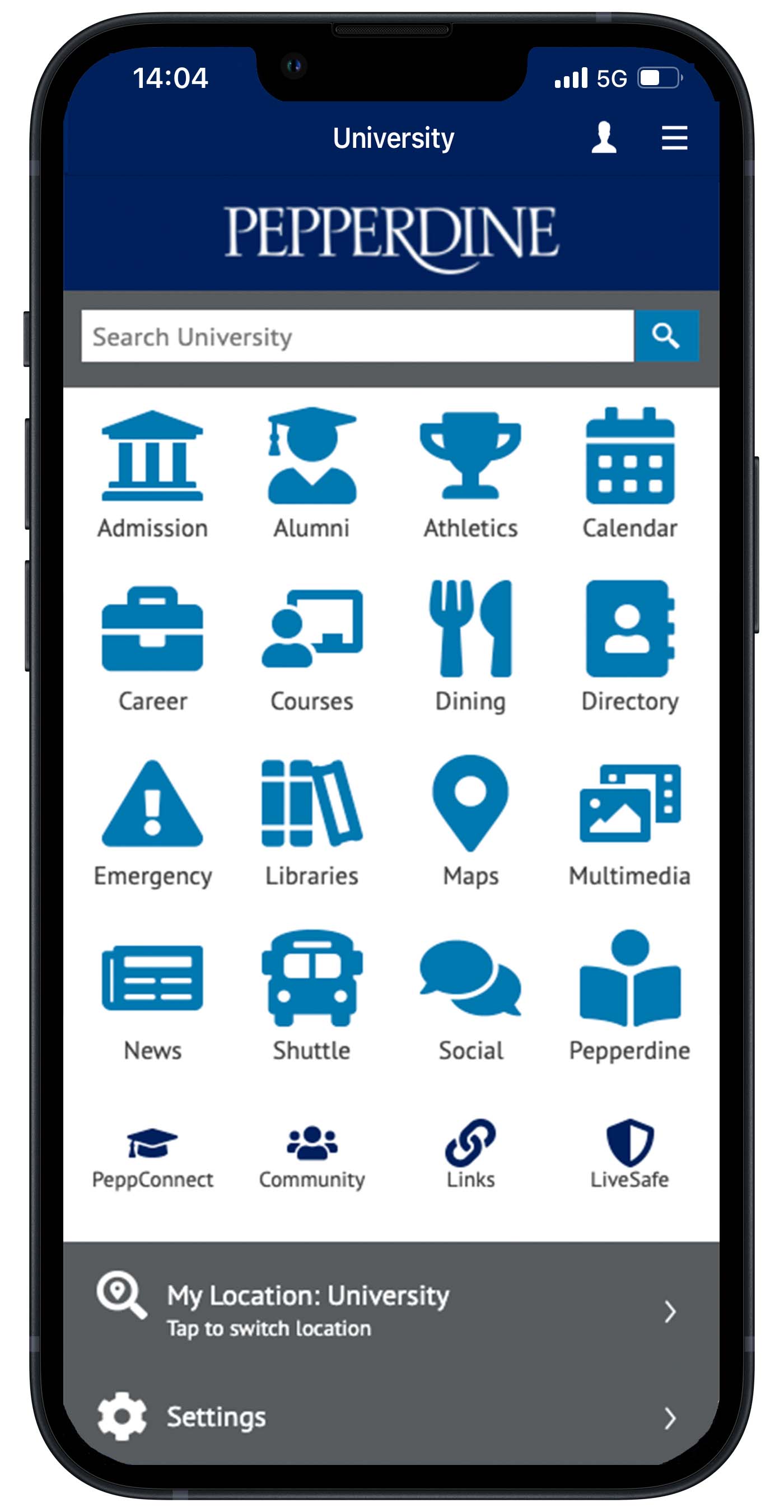Go to Athletics
Viewport: 784px width, 1512px height.
pos(470,474)
